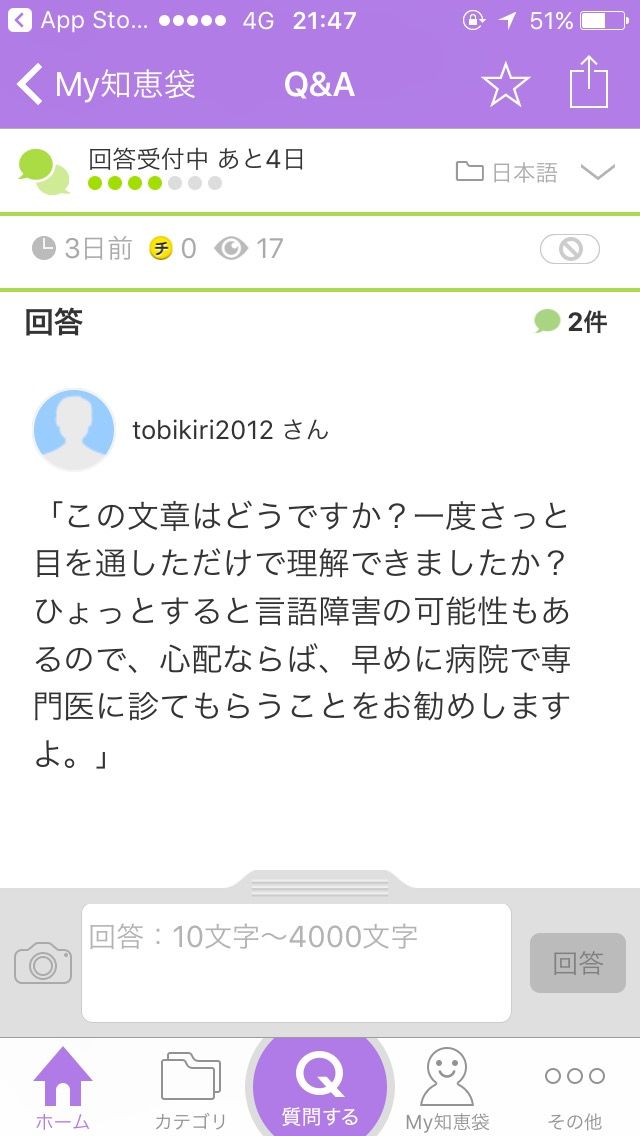Tap the block/report icon button
640x1136 pixels.
[570, 250]
